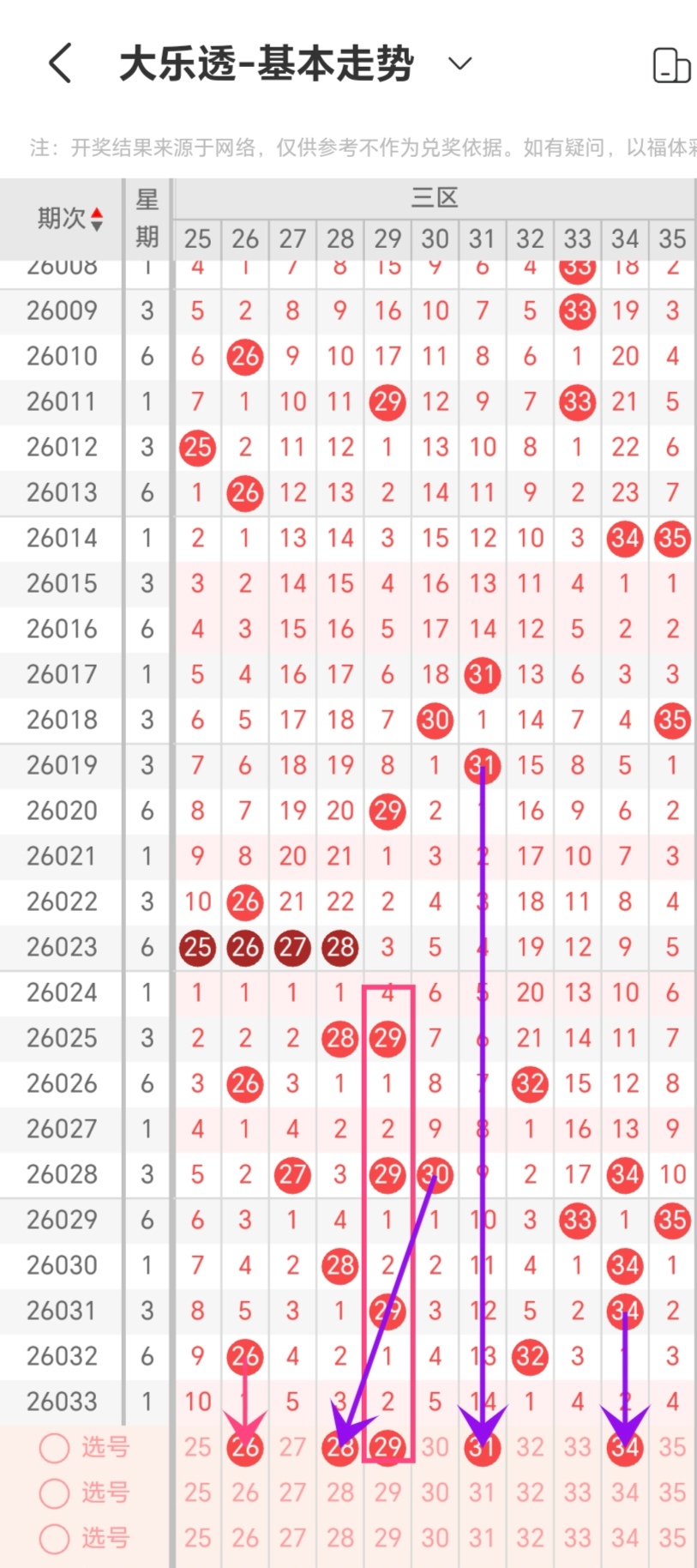Tap the dark circled 25 ball in row 26023
The height and width of the screenshot is (1568, 697).
point(197,947)
